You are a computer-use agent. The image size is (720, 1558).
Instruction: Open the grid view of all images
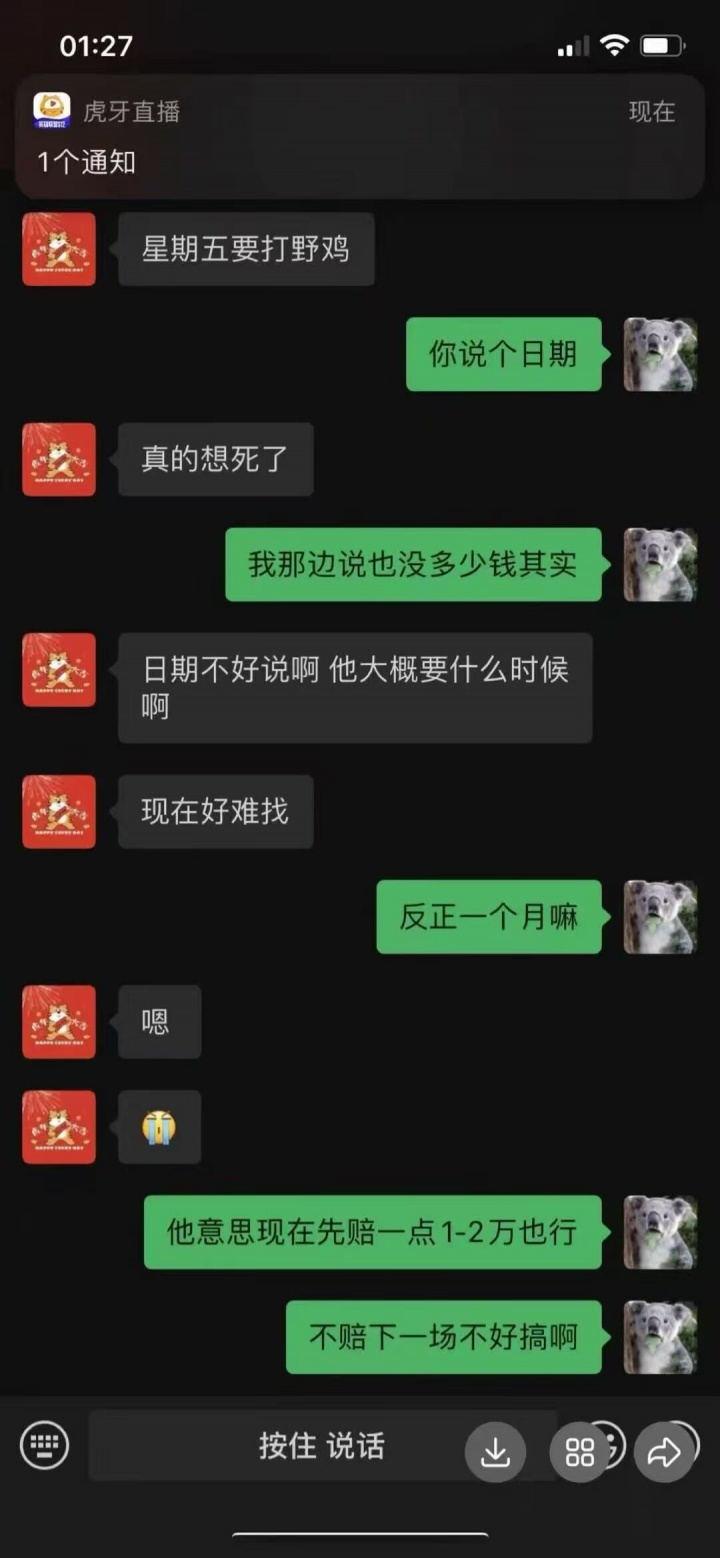(580, 1451)
